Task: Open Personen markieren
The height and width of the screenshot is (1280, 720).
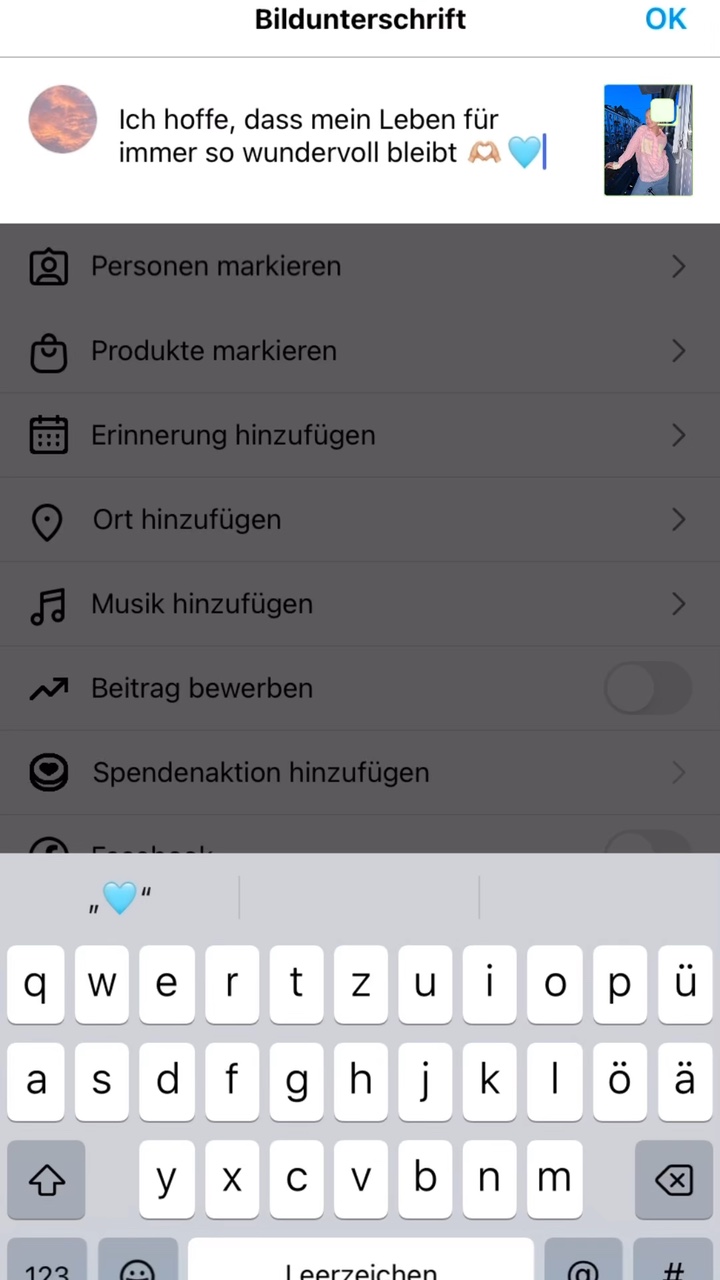Action: 360,267
